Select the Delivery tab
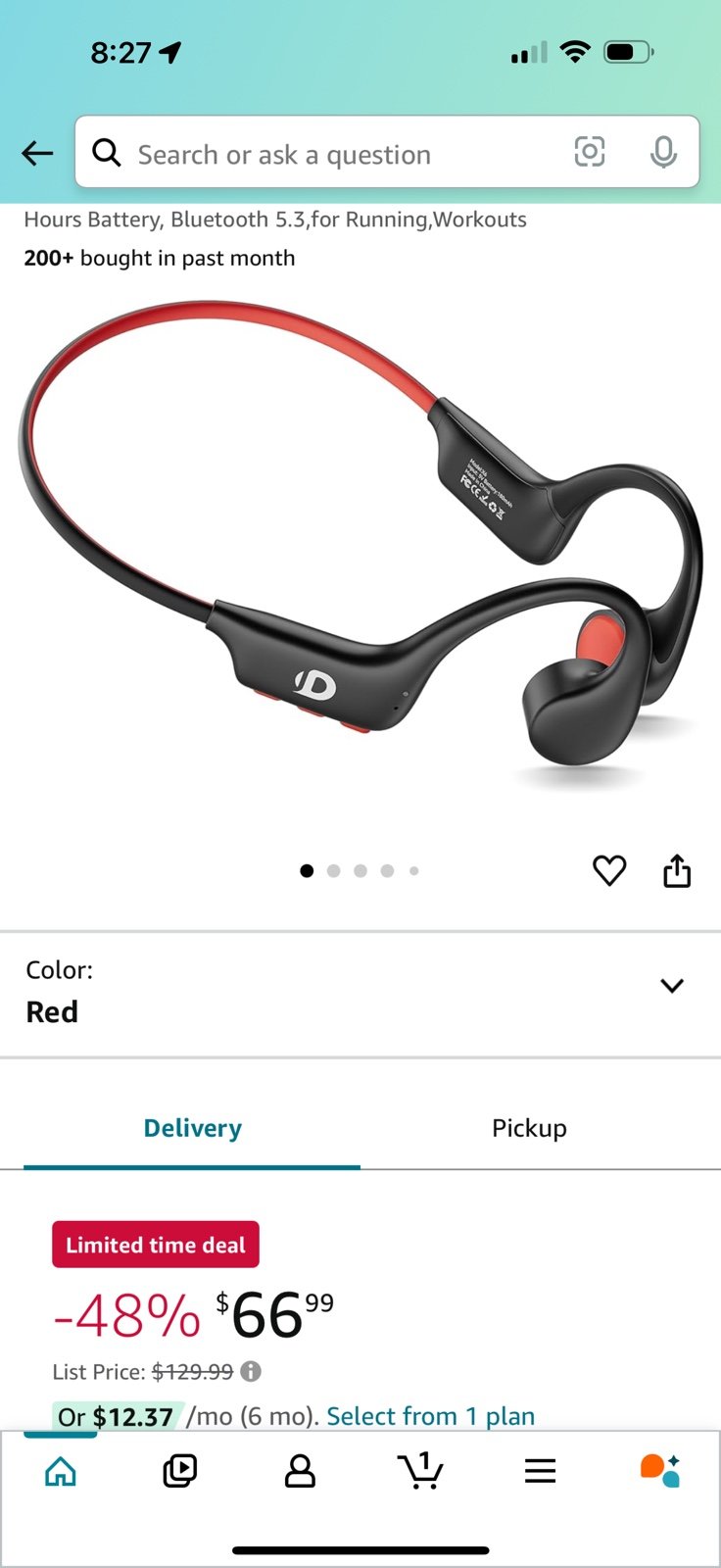 (x=192, y=1128)
